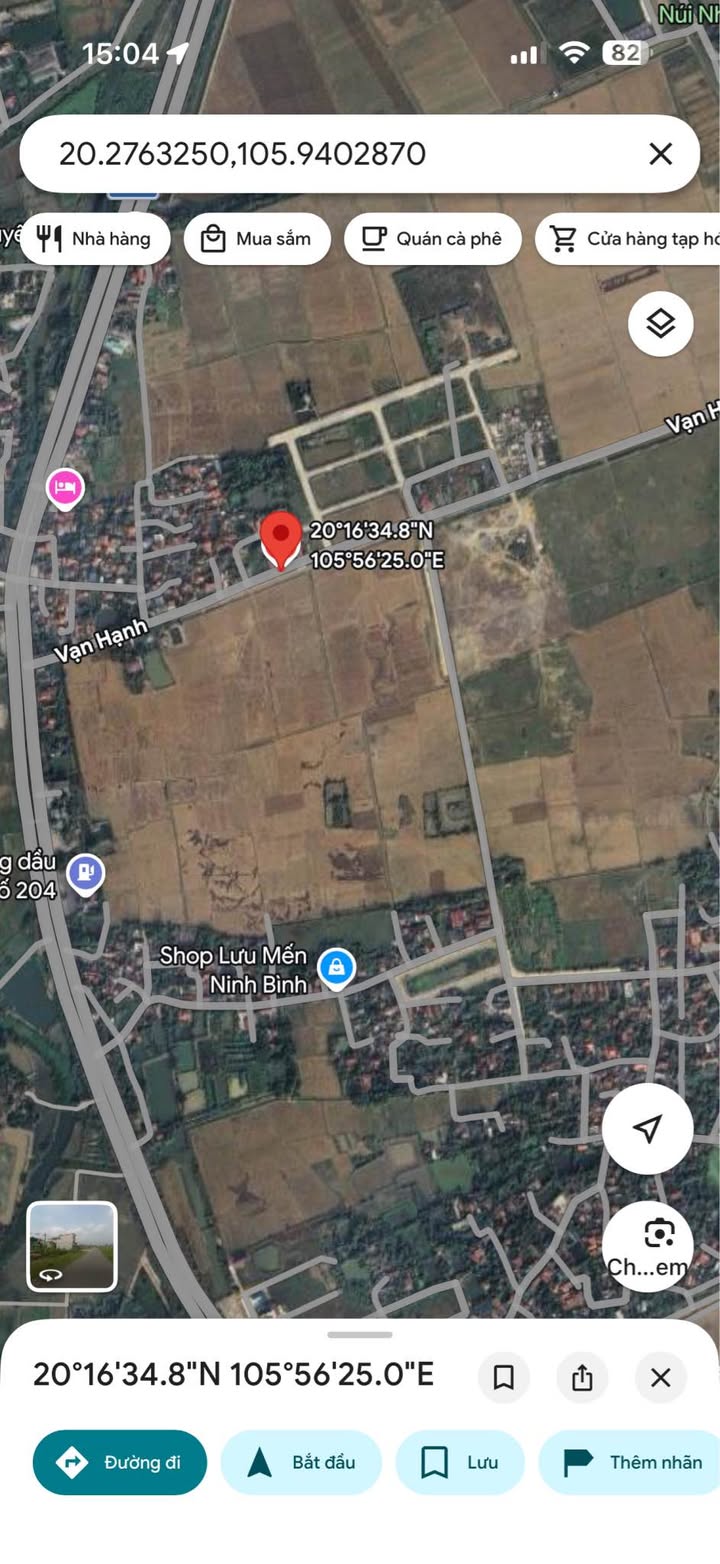Filter map by Nhà hàng
The width and height of the screenshot is (720, 1564).
(x=94, y=239)
